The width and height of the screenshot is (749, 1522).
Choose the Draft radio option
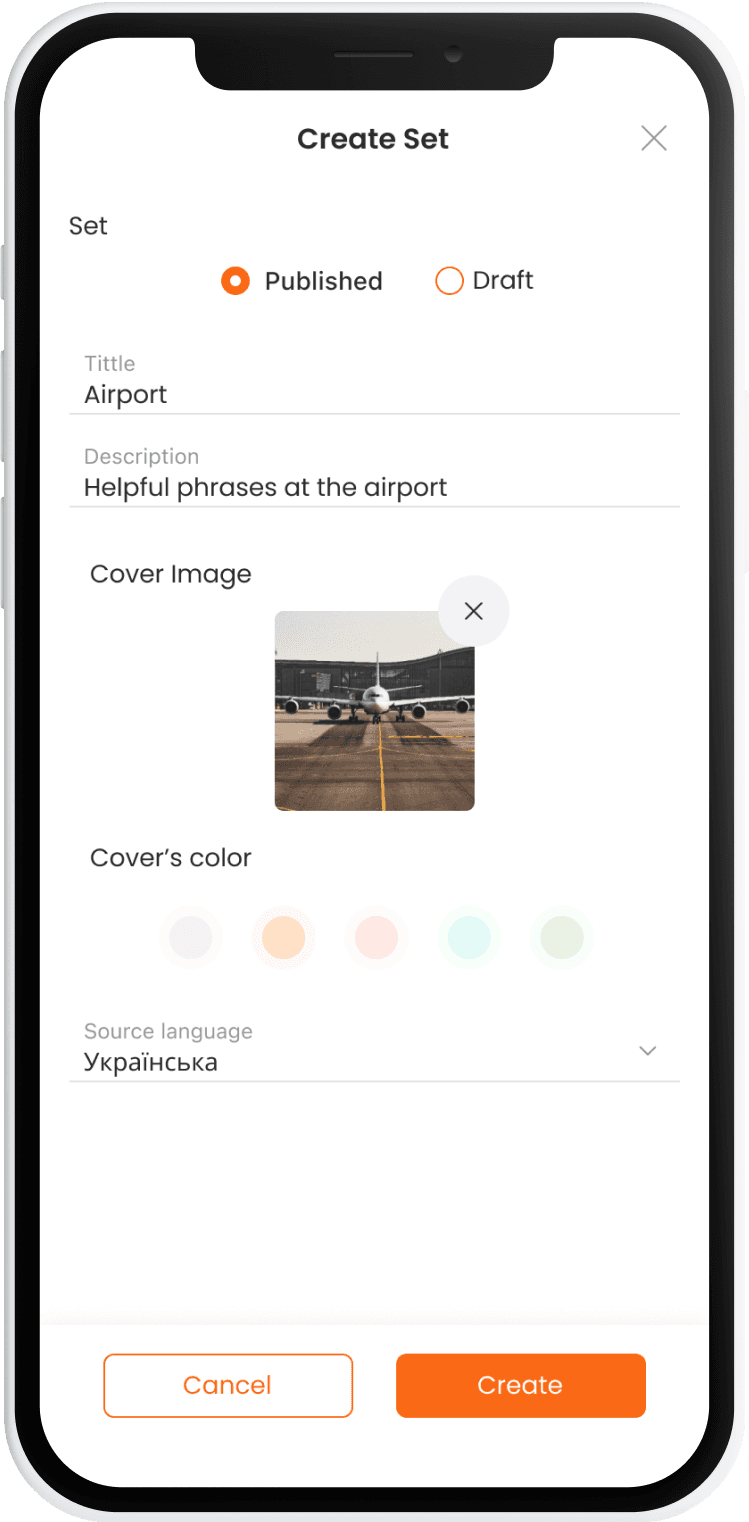pyautogui.click(x=450, y=281)
